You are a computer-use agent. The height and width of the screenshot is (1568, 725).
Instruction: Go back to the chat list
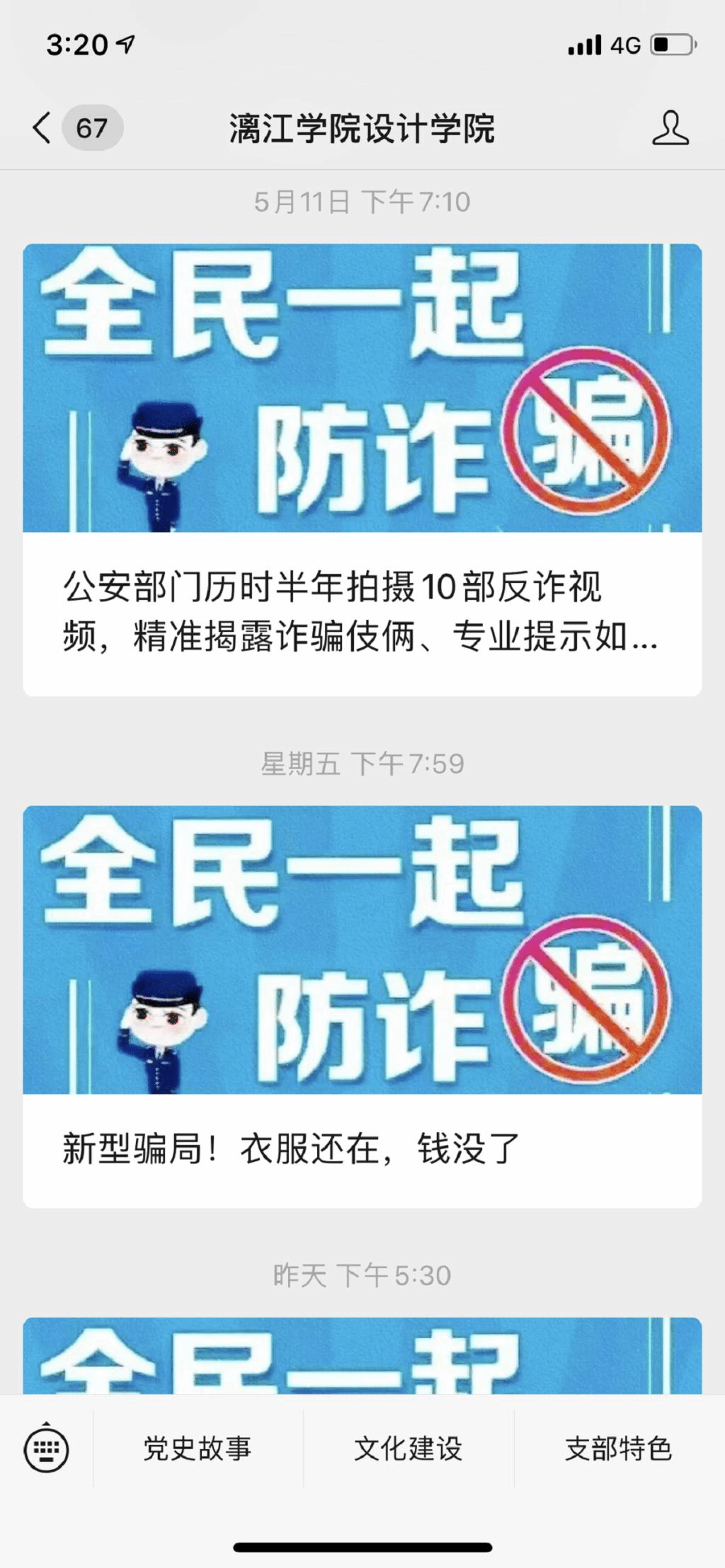(44, 128)
